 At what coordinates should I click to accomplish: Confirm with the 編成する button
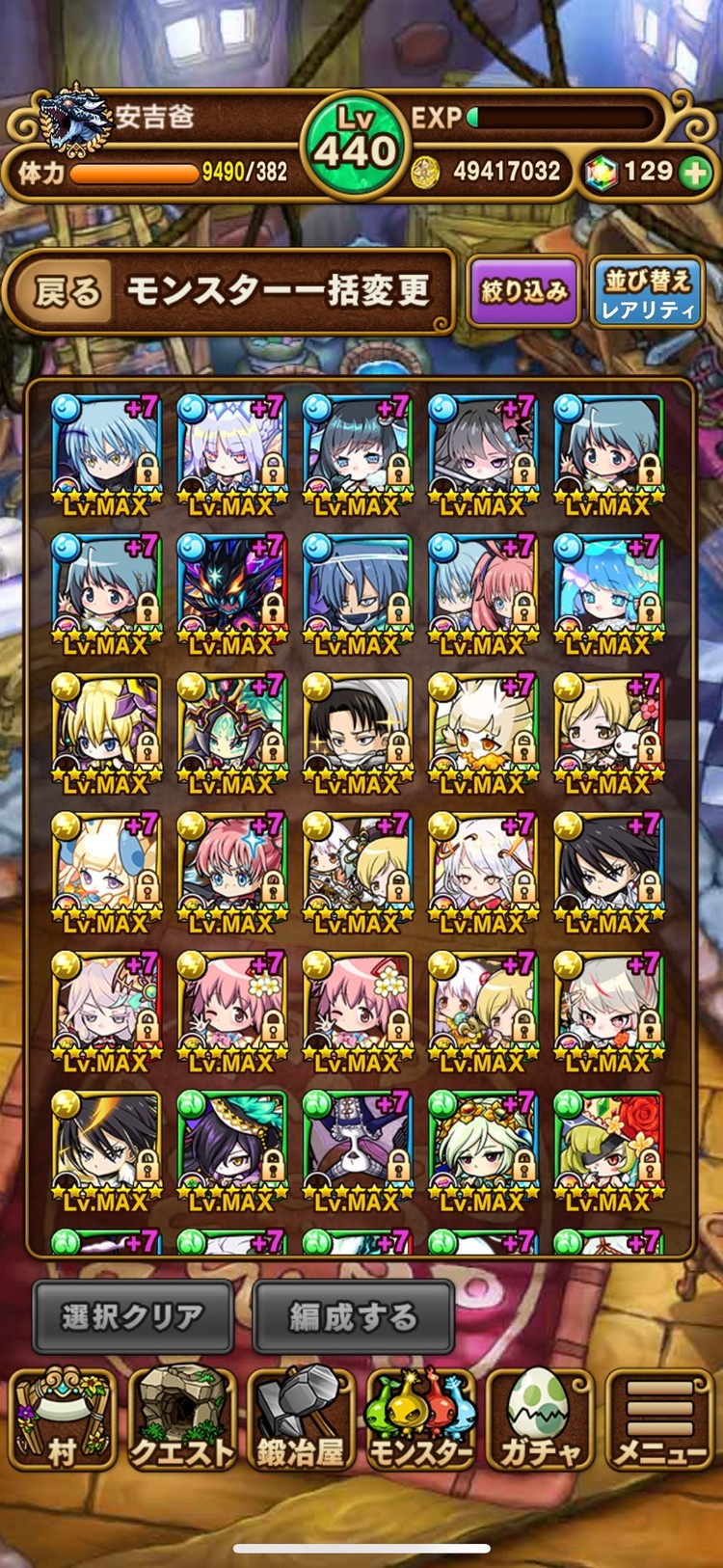point(353,1317)
